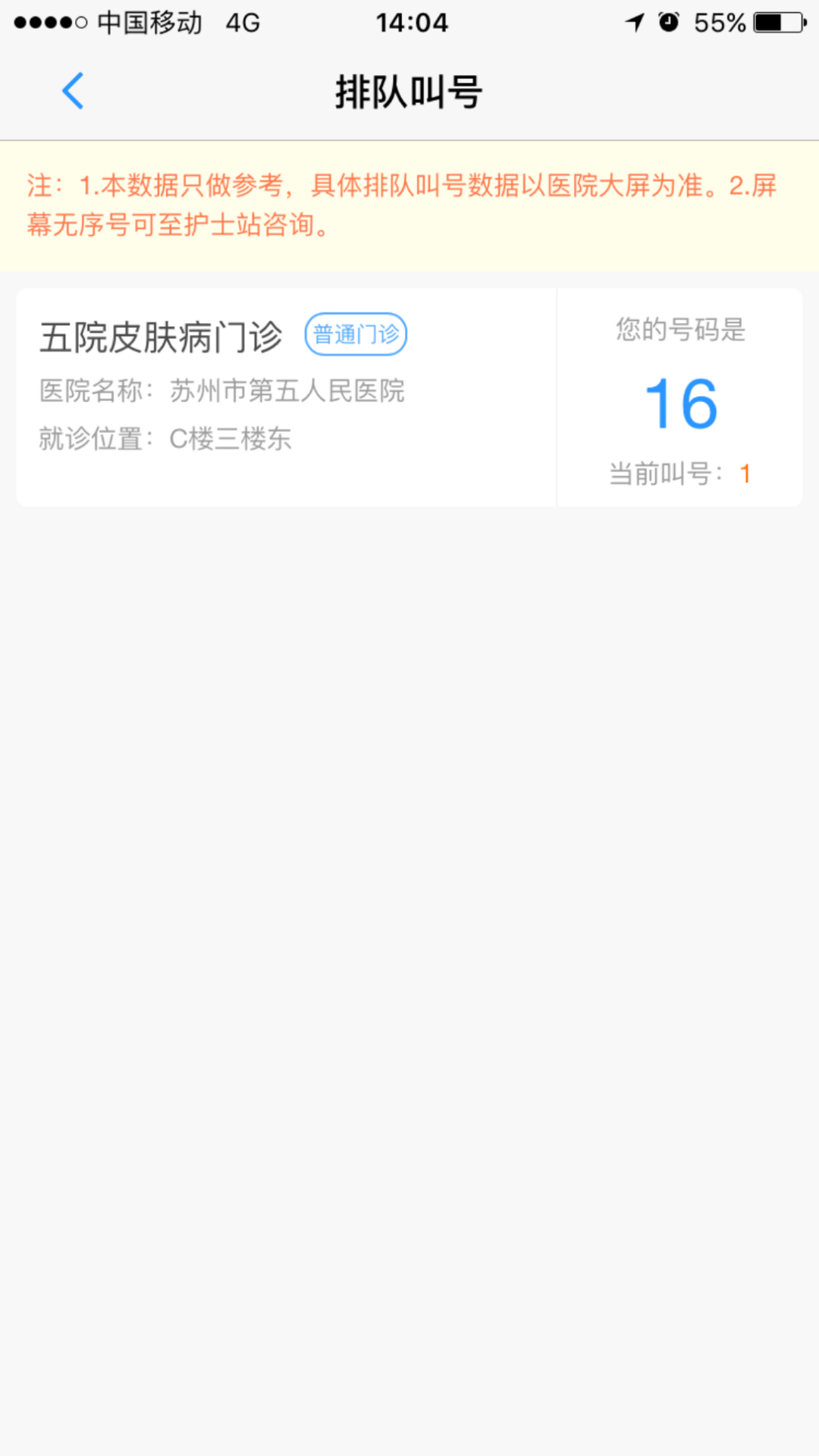Go back from the 排队叫号 page
This screenshot has height=1456, width=819.
tap(73, 92)
